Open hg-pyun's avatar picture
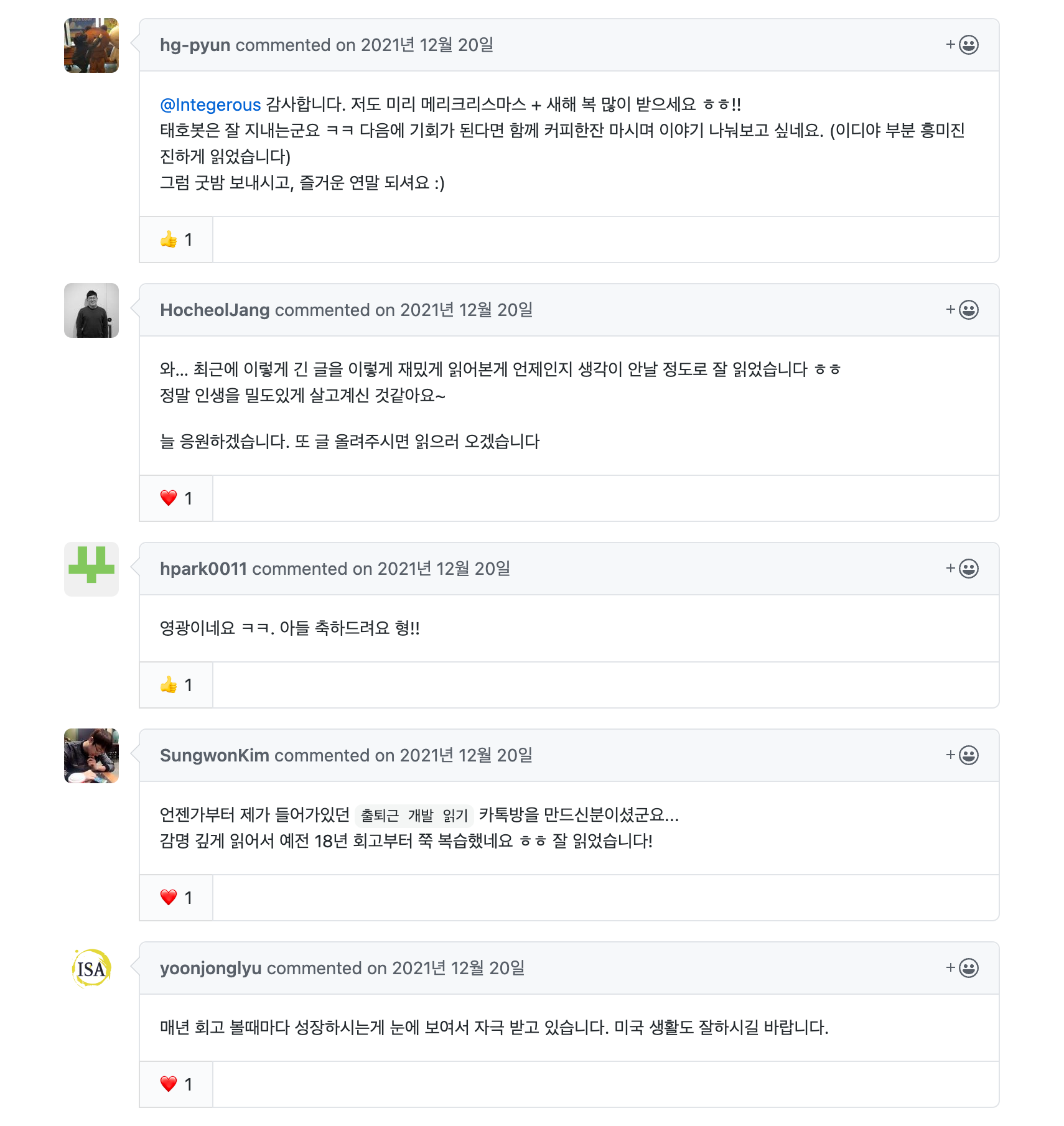The height and width of the screenshot is (1126, 1064). 91,45
